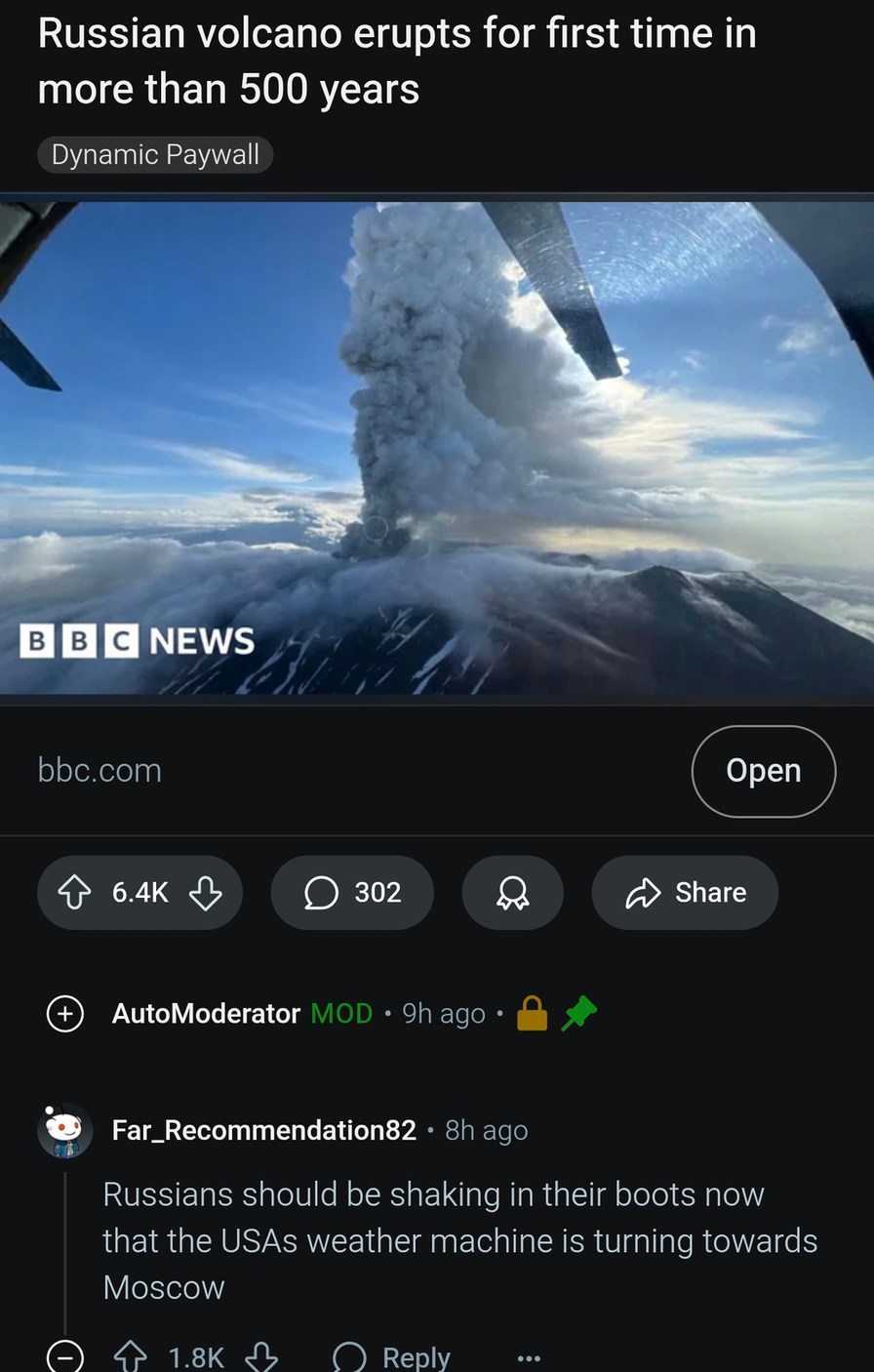Viewport: 874px width, 1372px height.
Task: Expand the AutoModerator comment
Action: [x=64, y=1013]
